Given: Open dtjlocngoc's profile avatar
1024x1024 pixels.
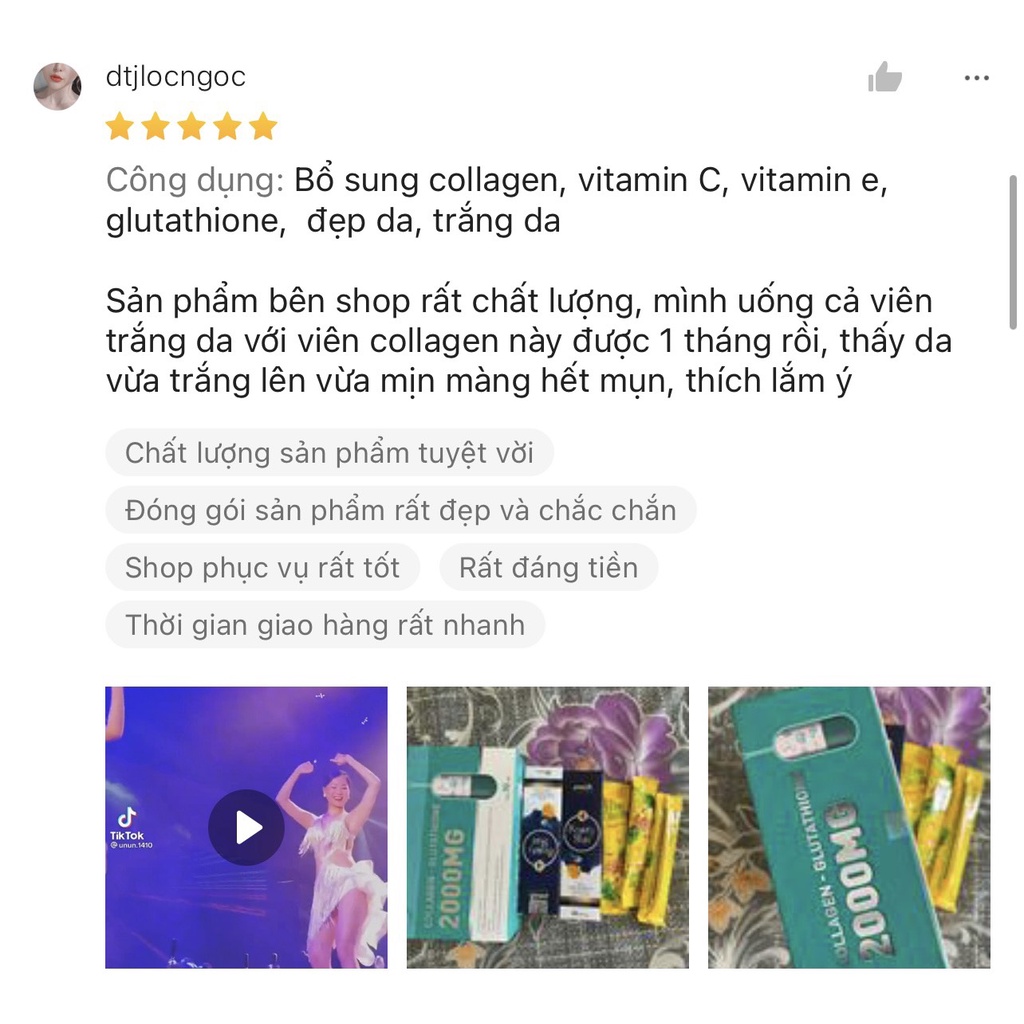Looking at the screenshot, I should [57, 86].
